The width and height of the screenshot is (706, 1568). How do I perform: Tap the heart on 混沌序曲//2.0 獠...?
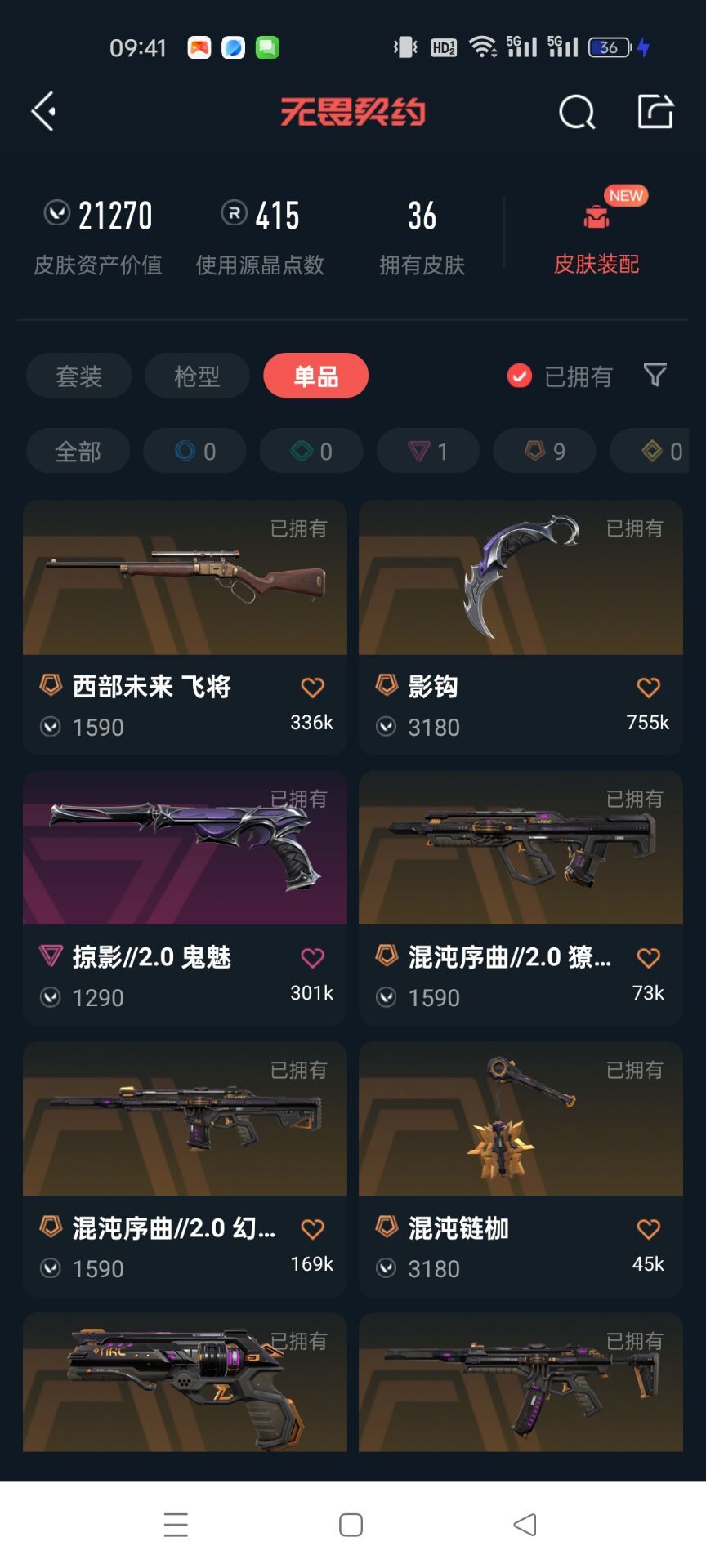click(648, 958)
